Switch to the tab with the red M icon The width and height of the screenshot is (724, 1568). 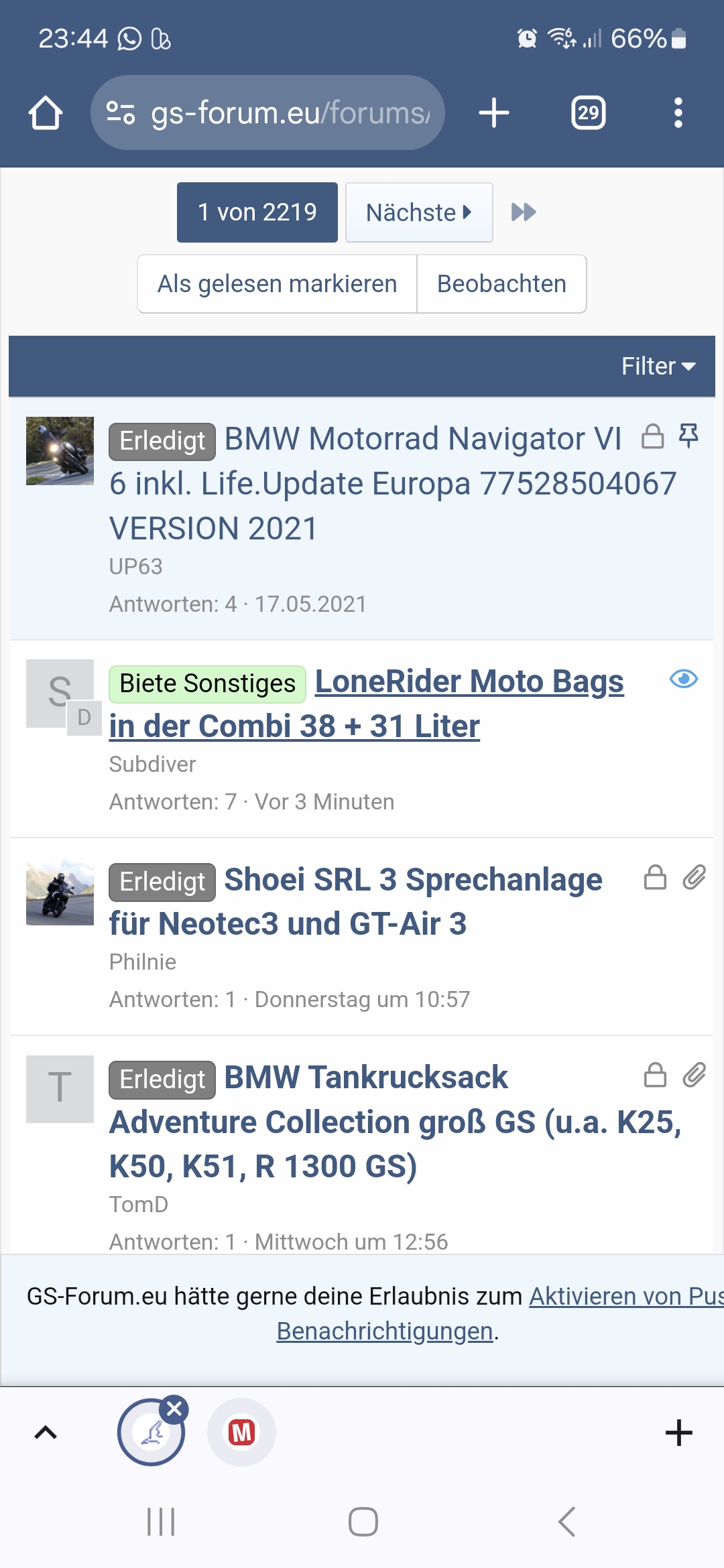click(x=241, y=1433)
